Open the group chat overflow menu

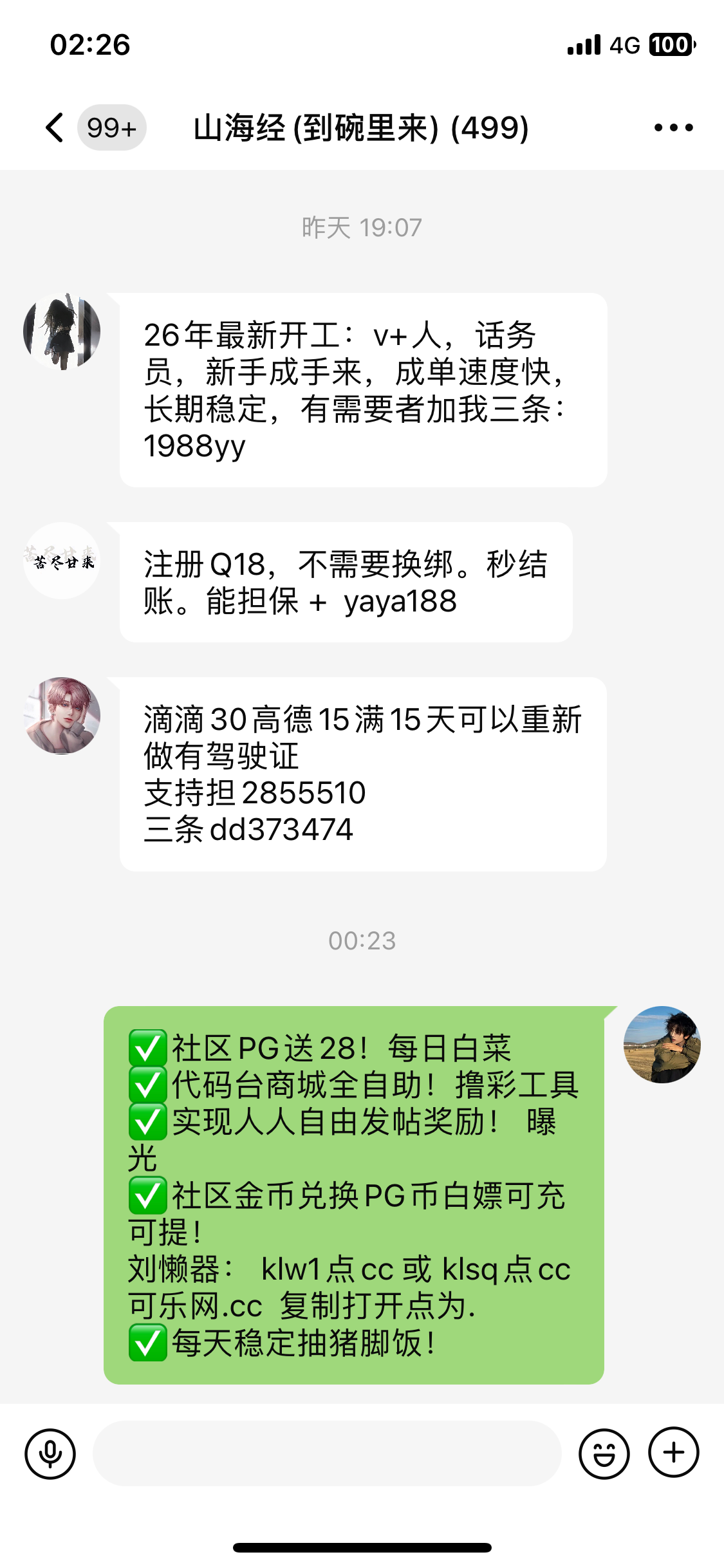(x=673, y=127)
